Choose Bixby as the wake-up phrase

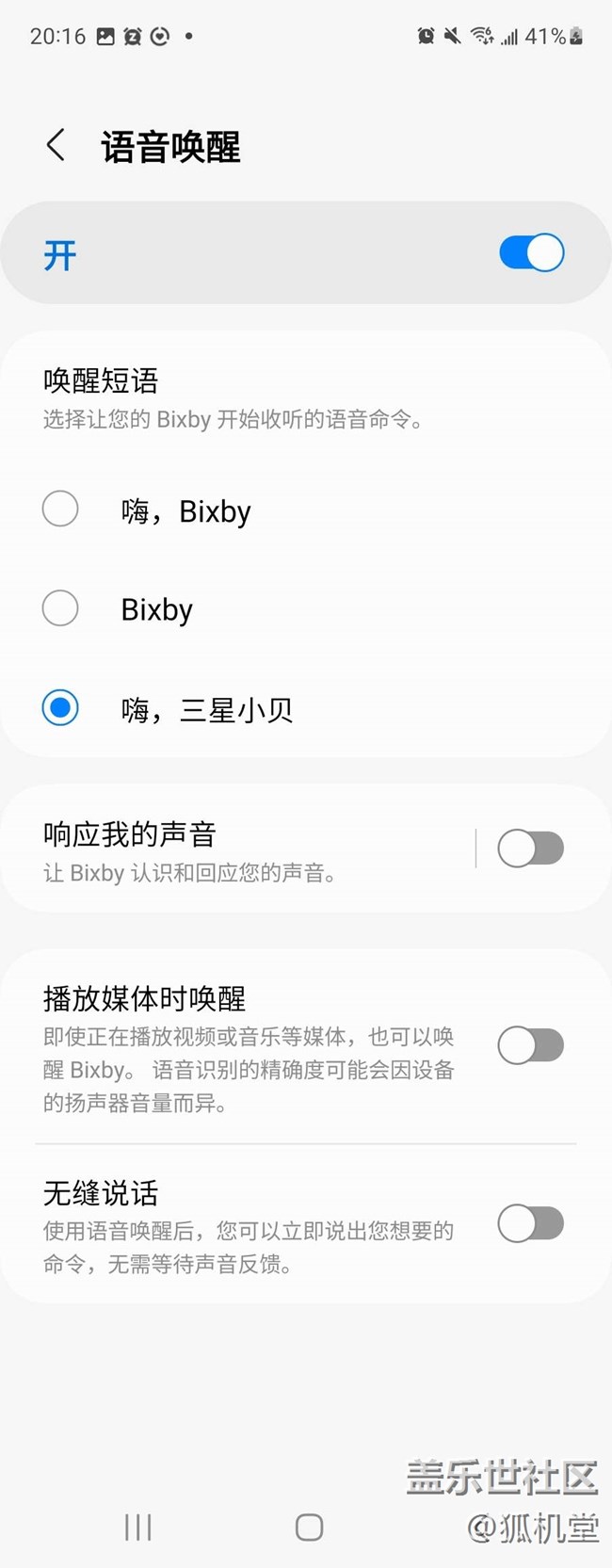click(x=60, y=608)
